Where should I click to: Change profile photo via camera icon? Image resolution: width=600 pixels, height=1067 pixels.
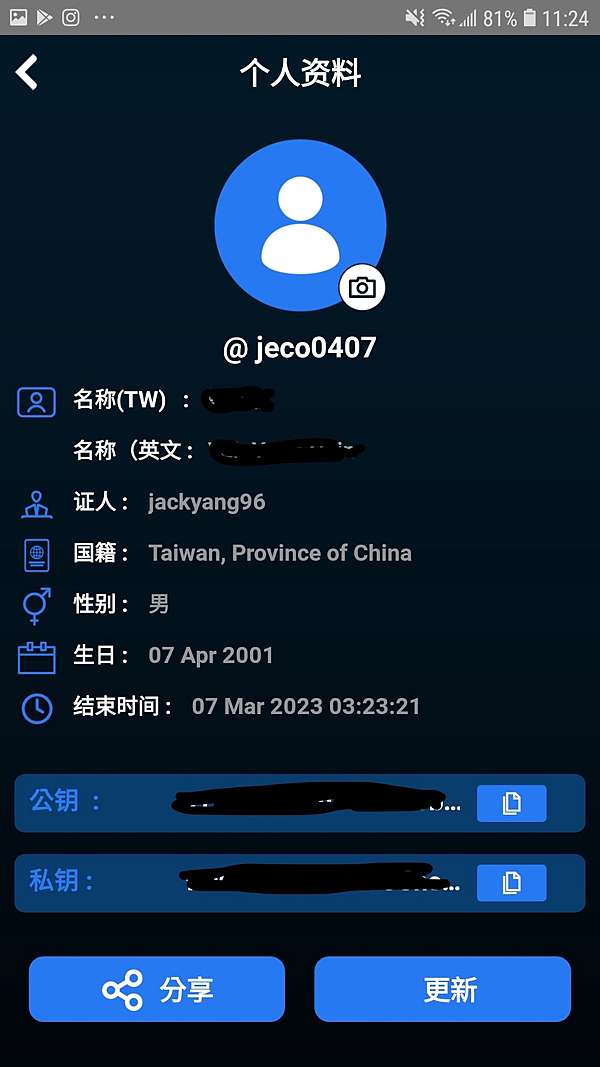tap(362, 287)
